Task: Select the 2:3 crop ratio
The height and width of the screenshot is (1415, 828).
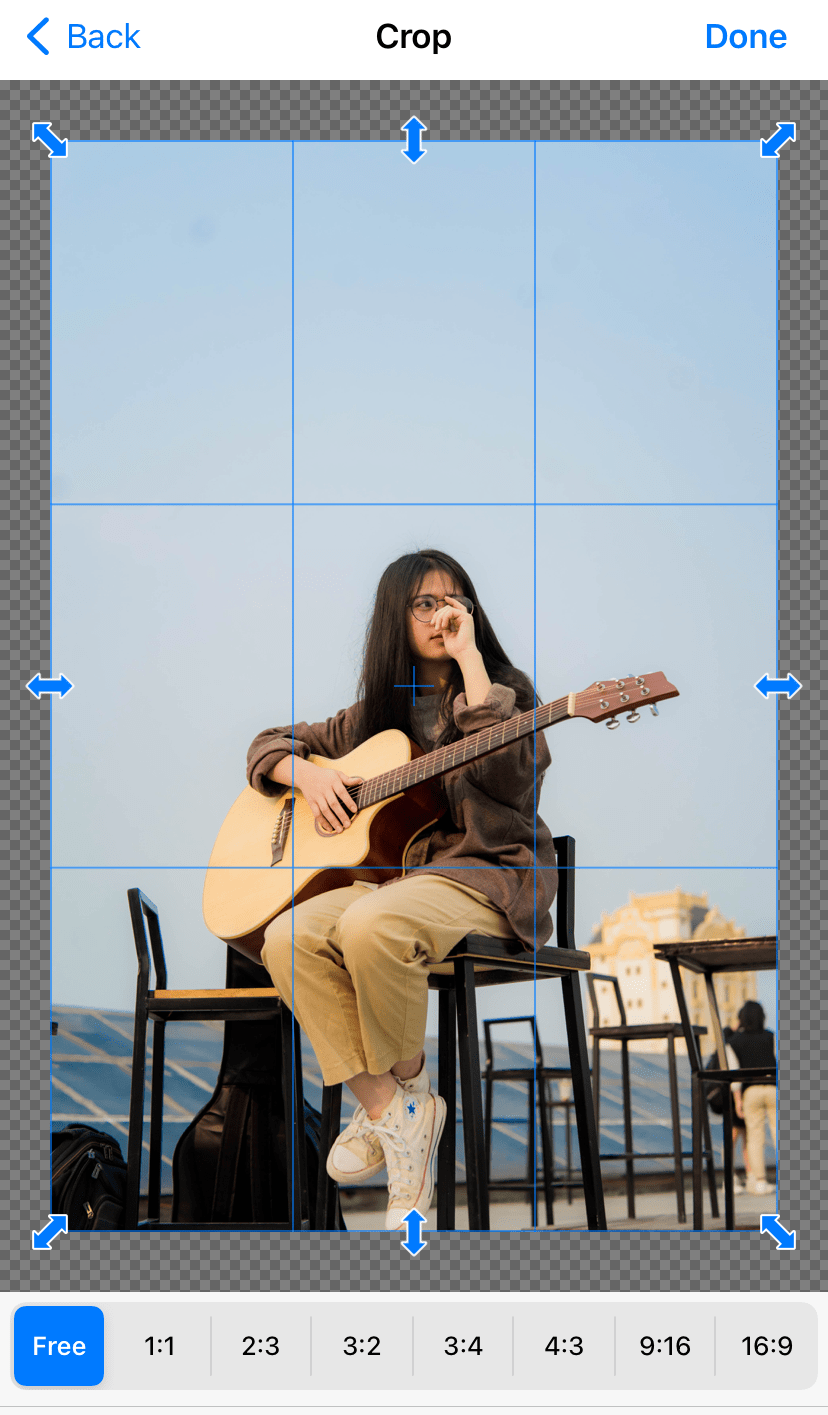Action: [260, 1346]
